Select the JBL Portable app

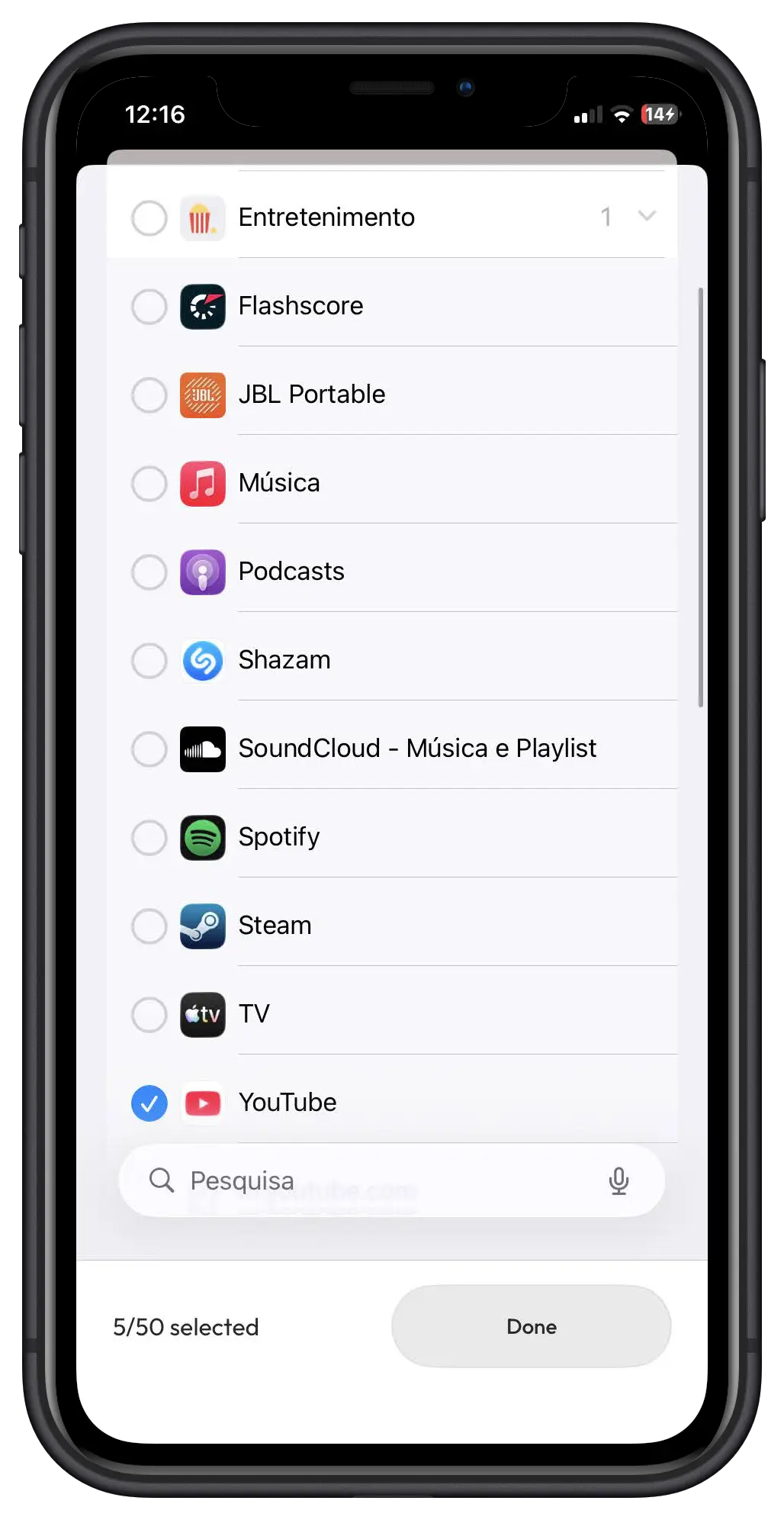149,395
